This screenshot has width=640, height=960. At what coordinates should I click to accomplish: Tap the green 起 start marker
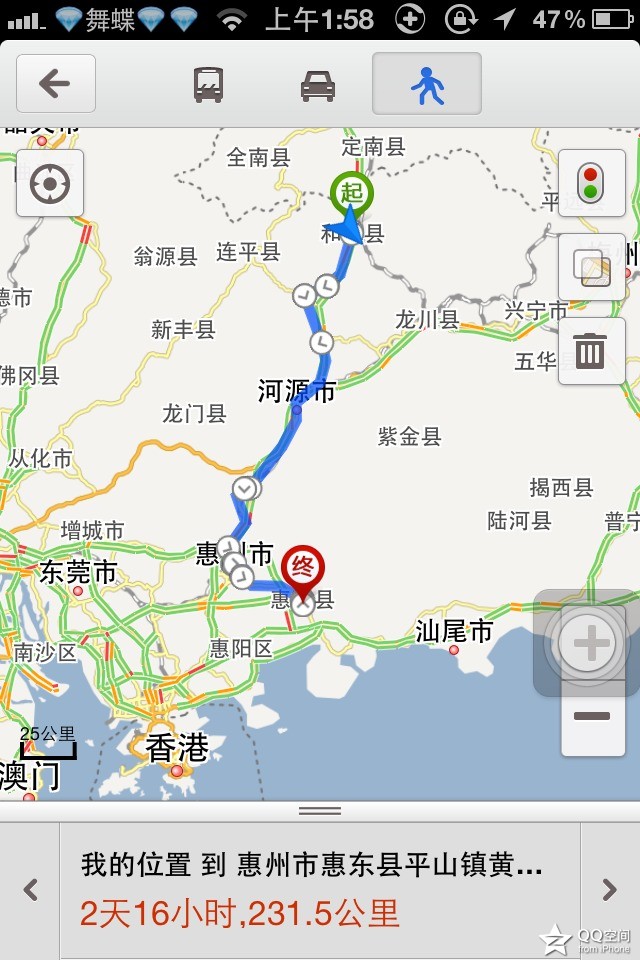[x=351, y=193]
